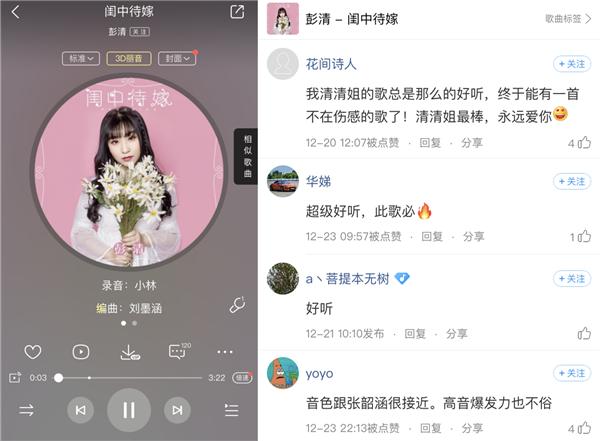600x441 pixels.
Task: Open the 歌曲标签 song tags
Action: [568, 19]
